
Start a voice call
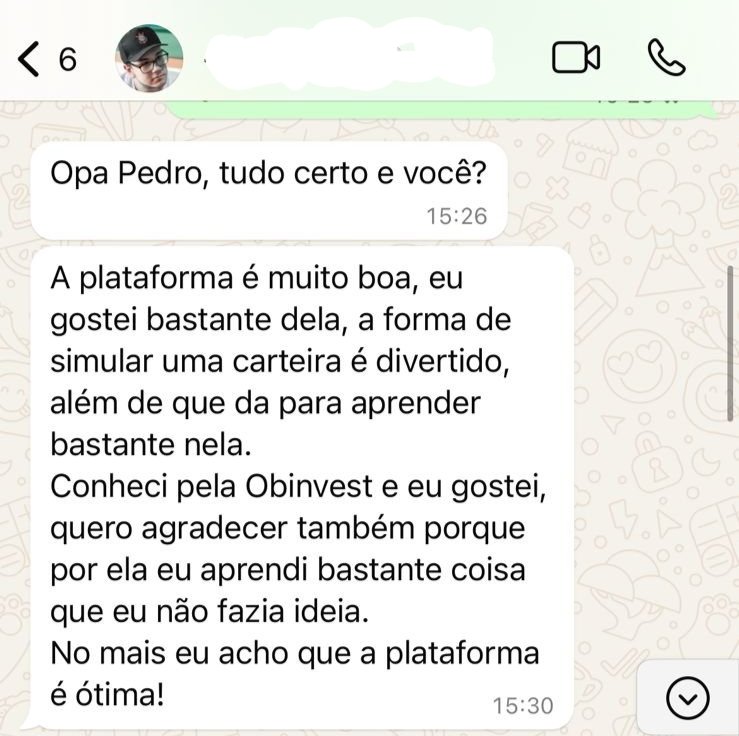(x=666, y=58)
